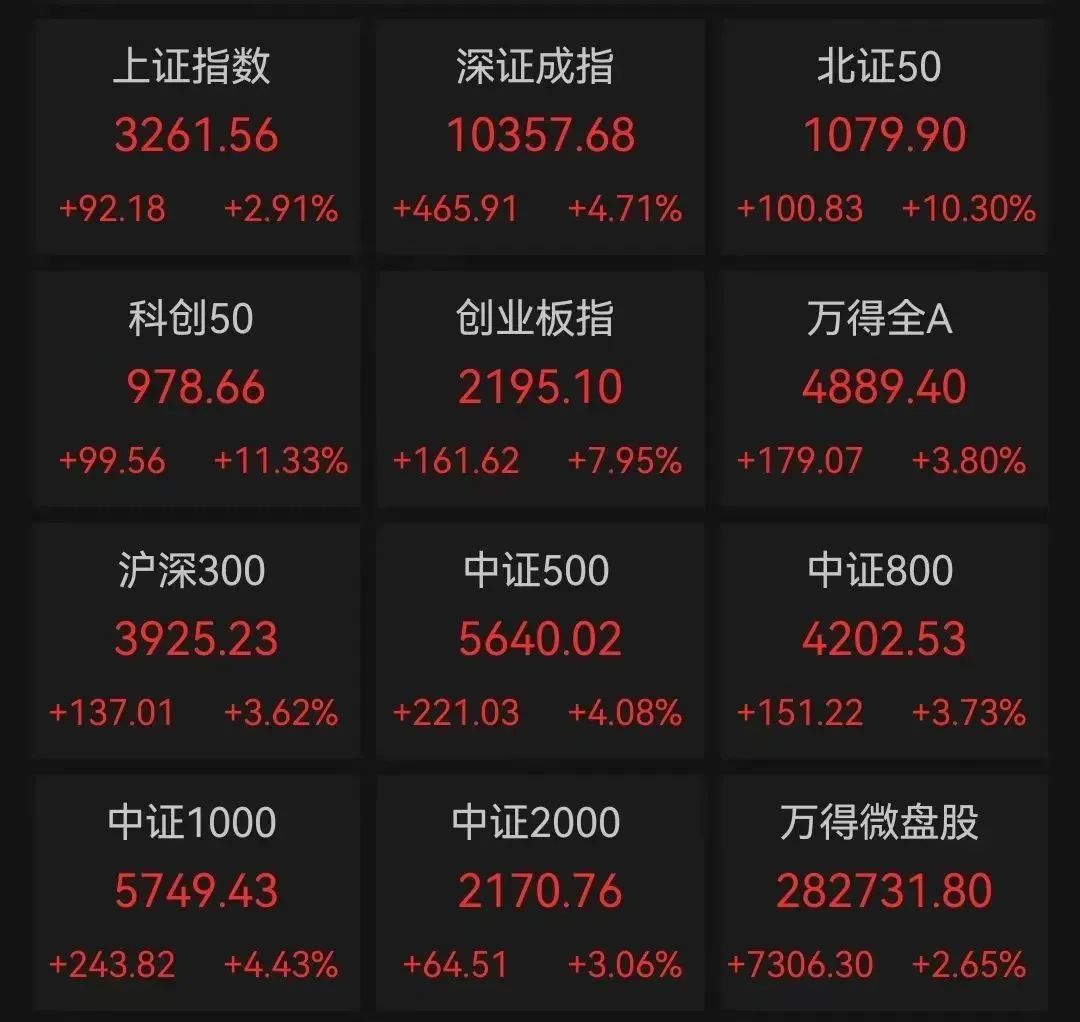Tap the 万得微盘股 index card
1080x1022 pixels.
884,892
